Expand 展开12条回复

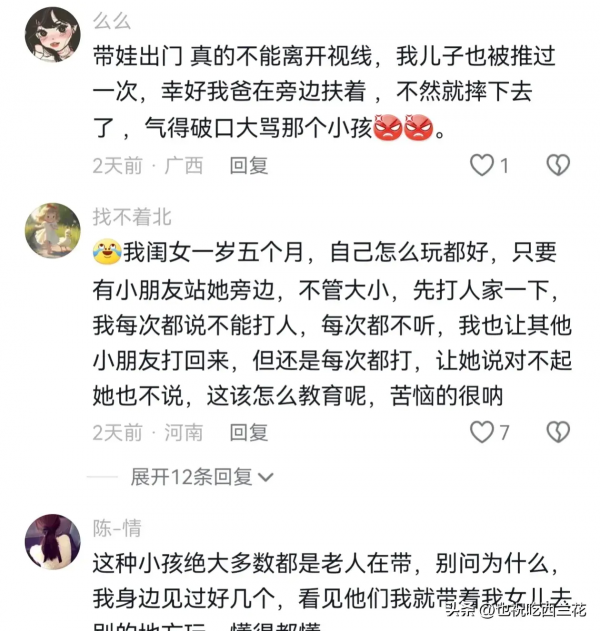click(x=192, y=477)
